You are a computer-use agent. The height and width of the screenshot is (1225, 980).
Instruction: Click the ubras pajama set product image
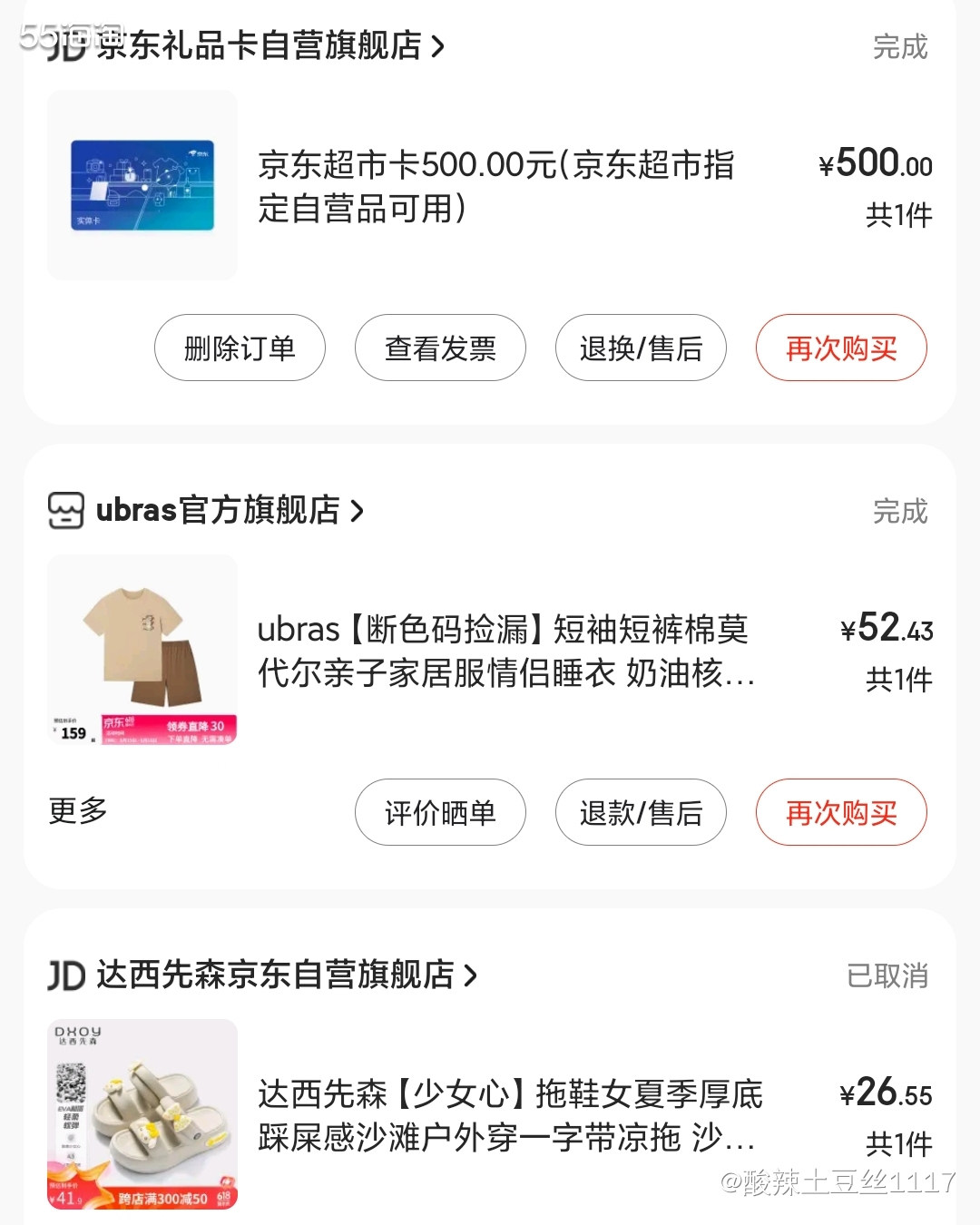click(x=142, y=650)
